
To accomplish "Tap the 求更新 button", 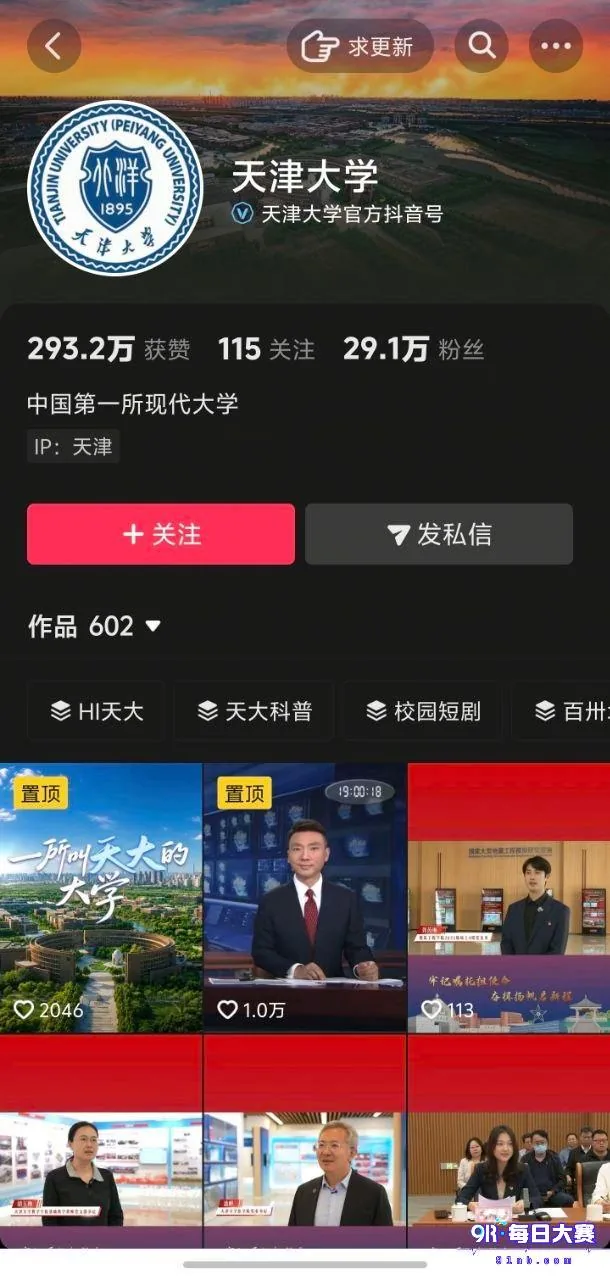I will tap(360, 46).
